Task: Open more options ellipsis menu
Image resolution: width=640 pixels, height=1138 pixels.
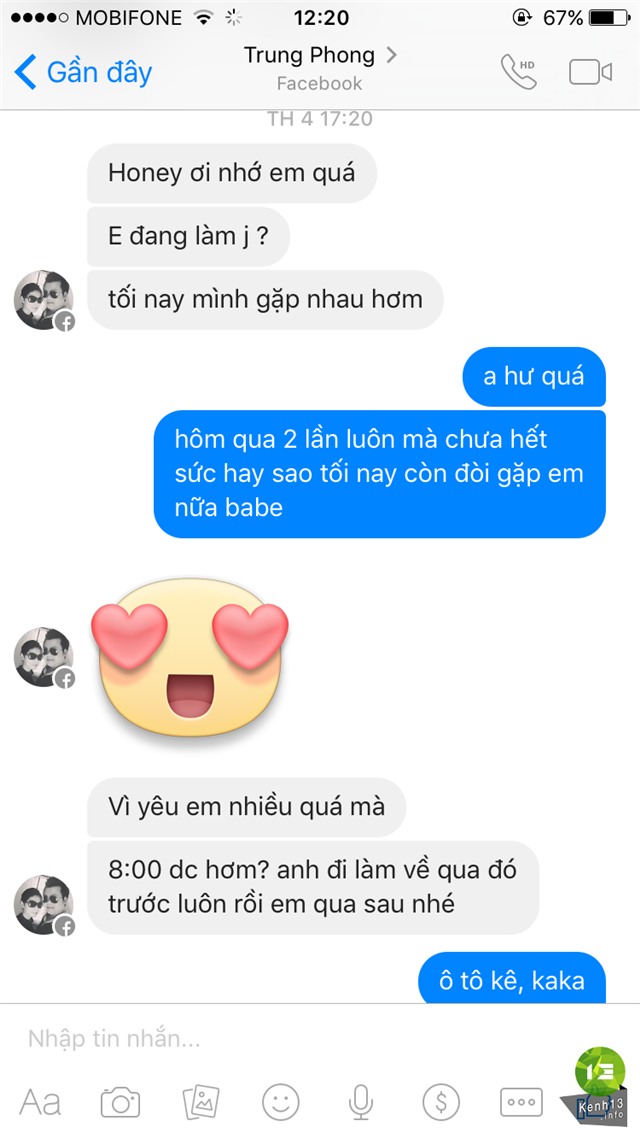Action: coord(521,1103)
